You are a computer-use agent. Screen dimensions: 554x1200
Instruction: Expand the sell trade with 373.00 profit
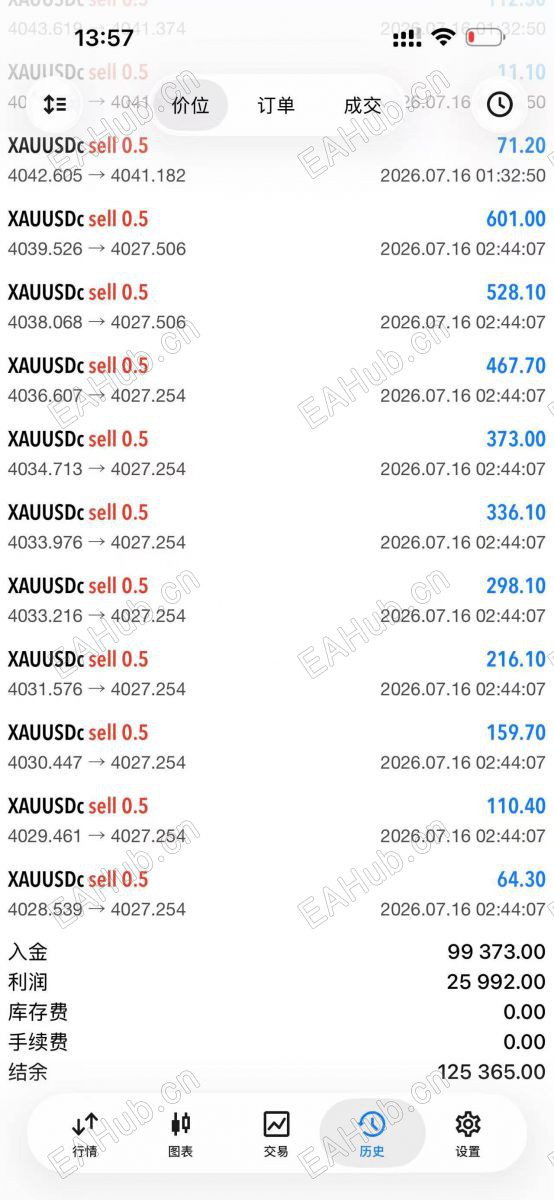click(277, 453)
